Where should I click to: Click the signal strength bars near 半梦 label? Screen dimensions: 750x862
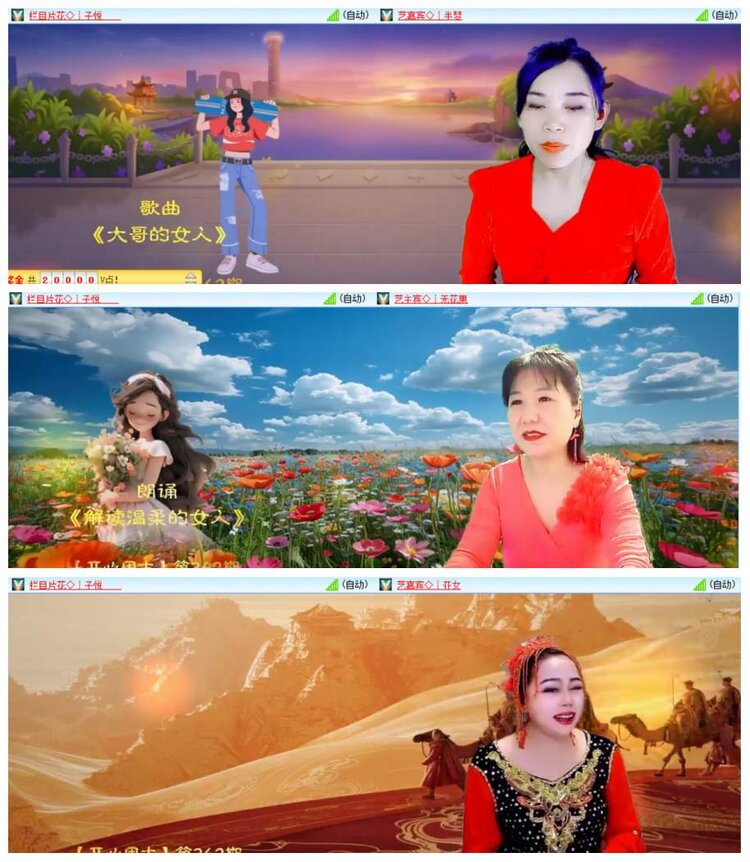click(702, 14)
